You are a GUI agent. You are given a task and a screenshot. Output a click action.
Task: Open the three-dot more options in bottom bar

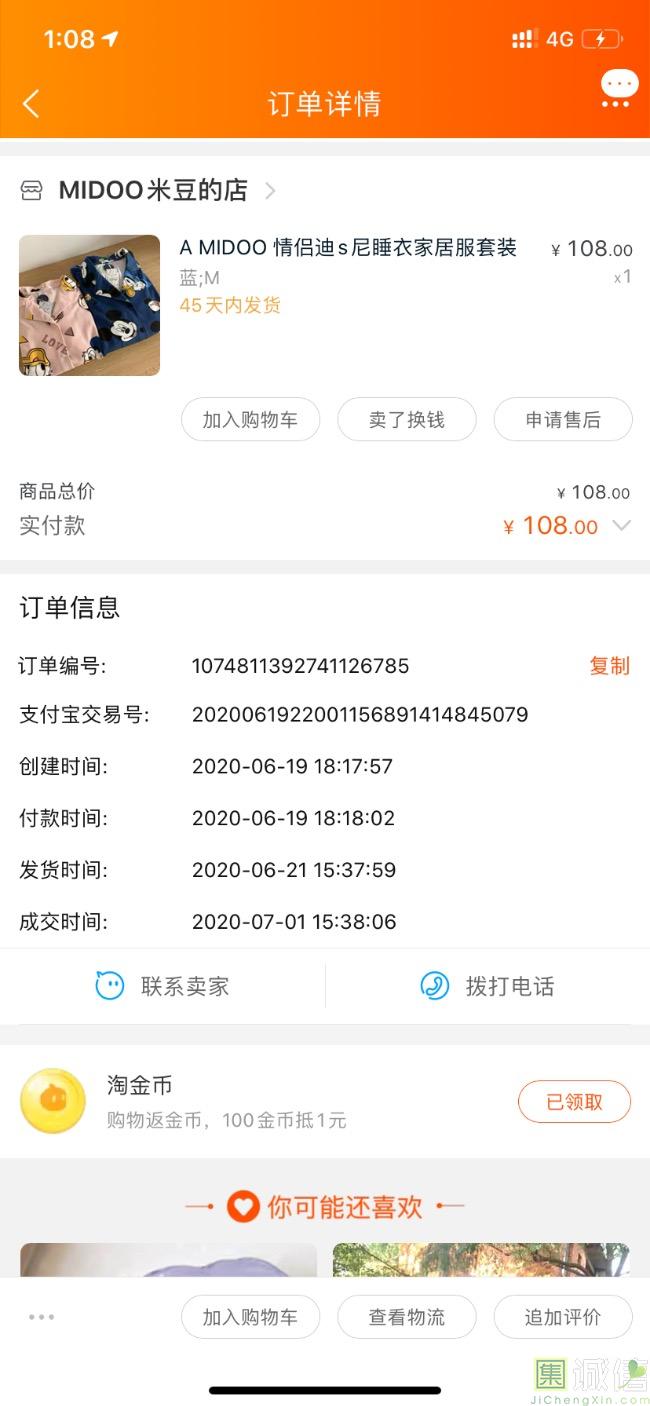[x=42, y=1317]
